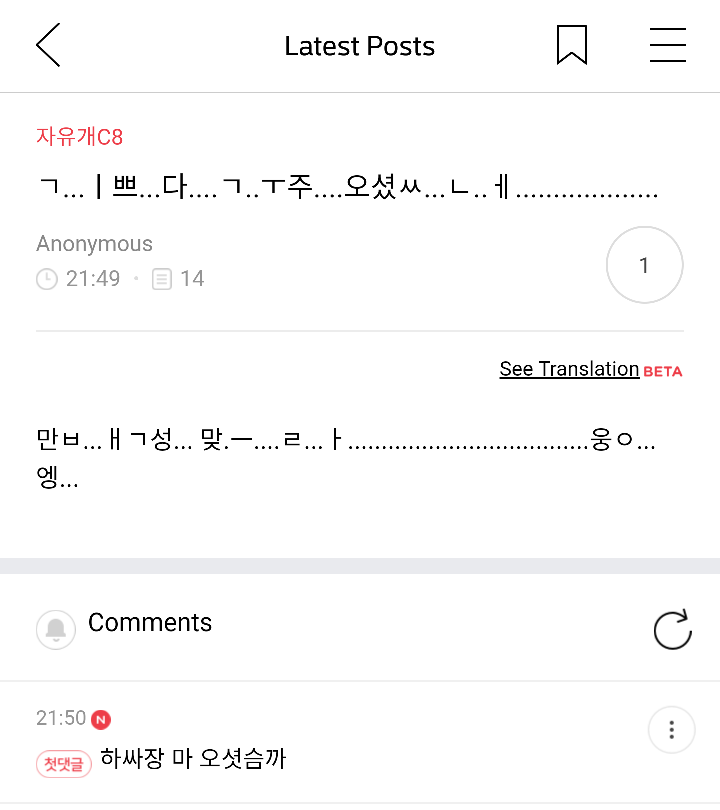Refresh the comments list

click(672, 630)
